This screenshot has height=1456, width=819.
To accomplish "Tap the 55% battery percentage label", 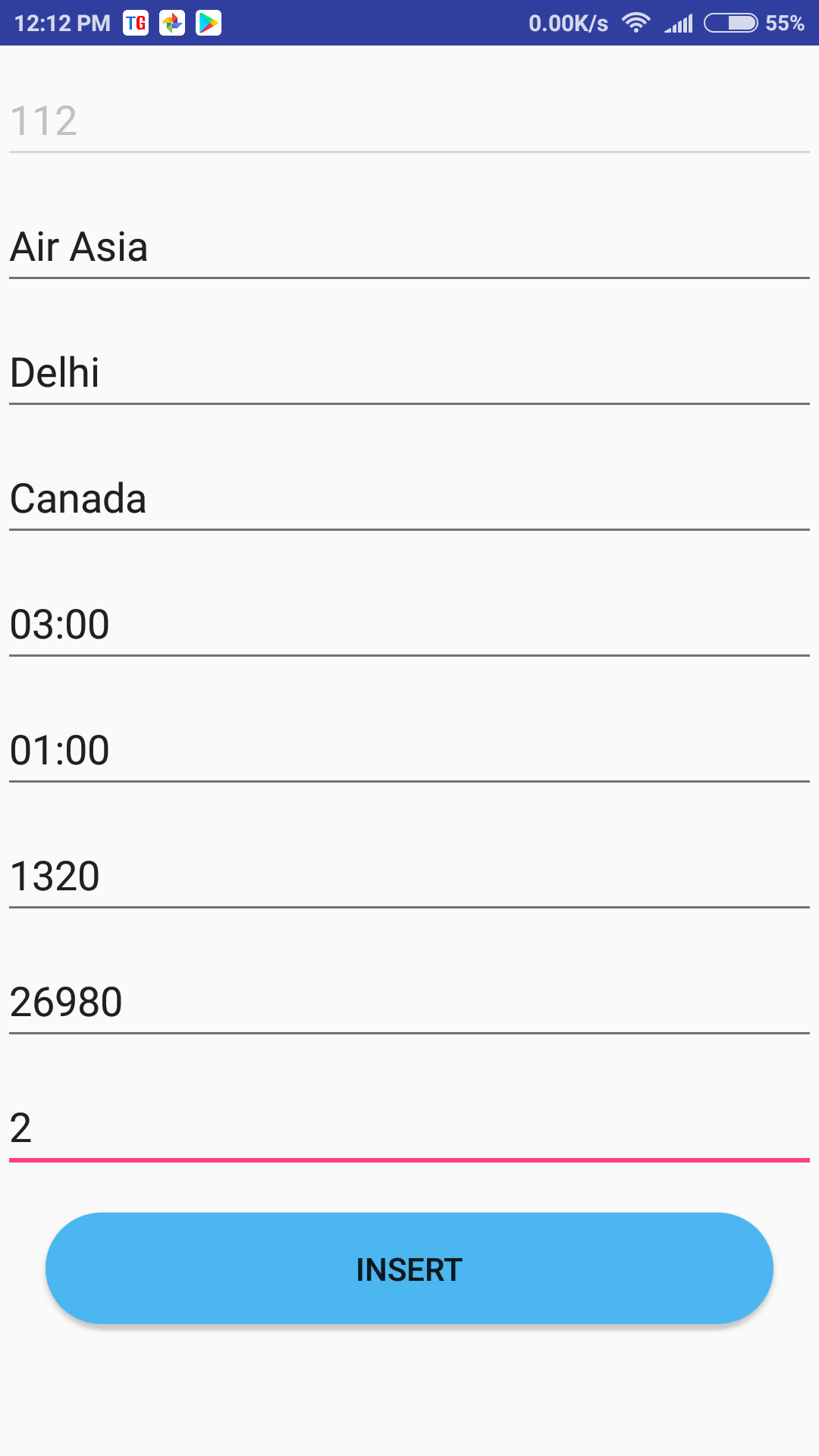I will point(786,23).
